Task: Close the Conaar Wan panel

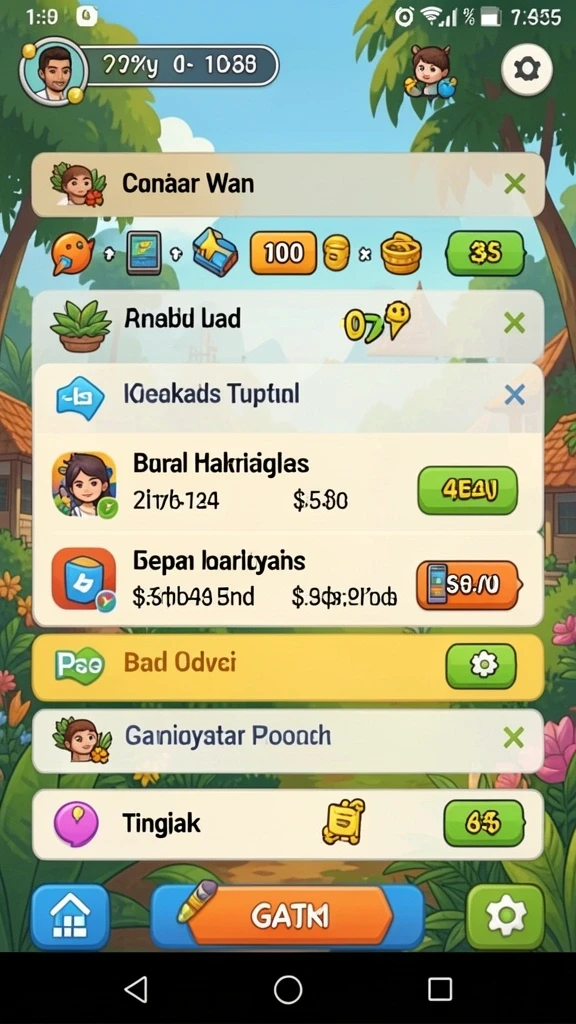Action: [515, 184]
